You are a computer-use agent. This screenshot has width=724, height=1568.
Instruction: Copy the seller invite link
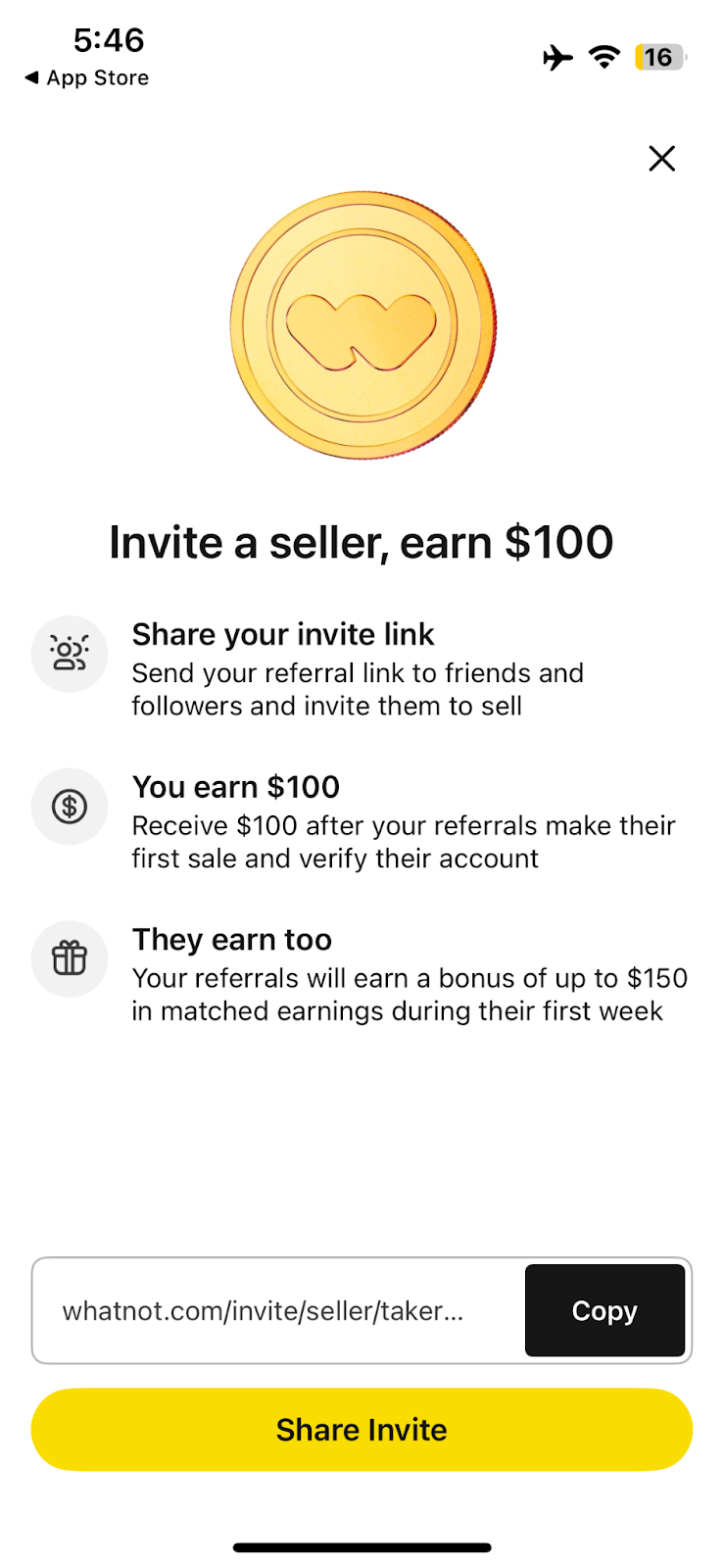604,1310
